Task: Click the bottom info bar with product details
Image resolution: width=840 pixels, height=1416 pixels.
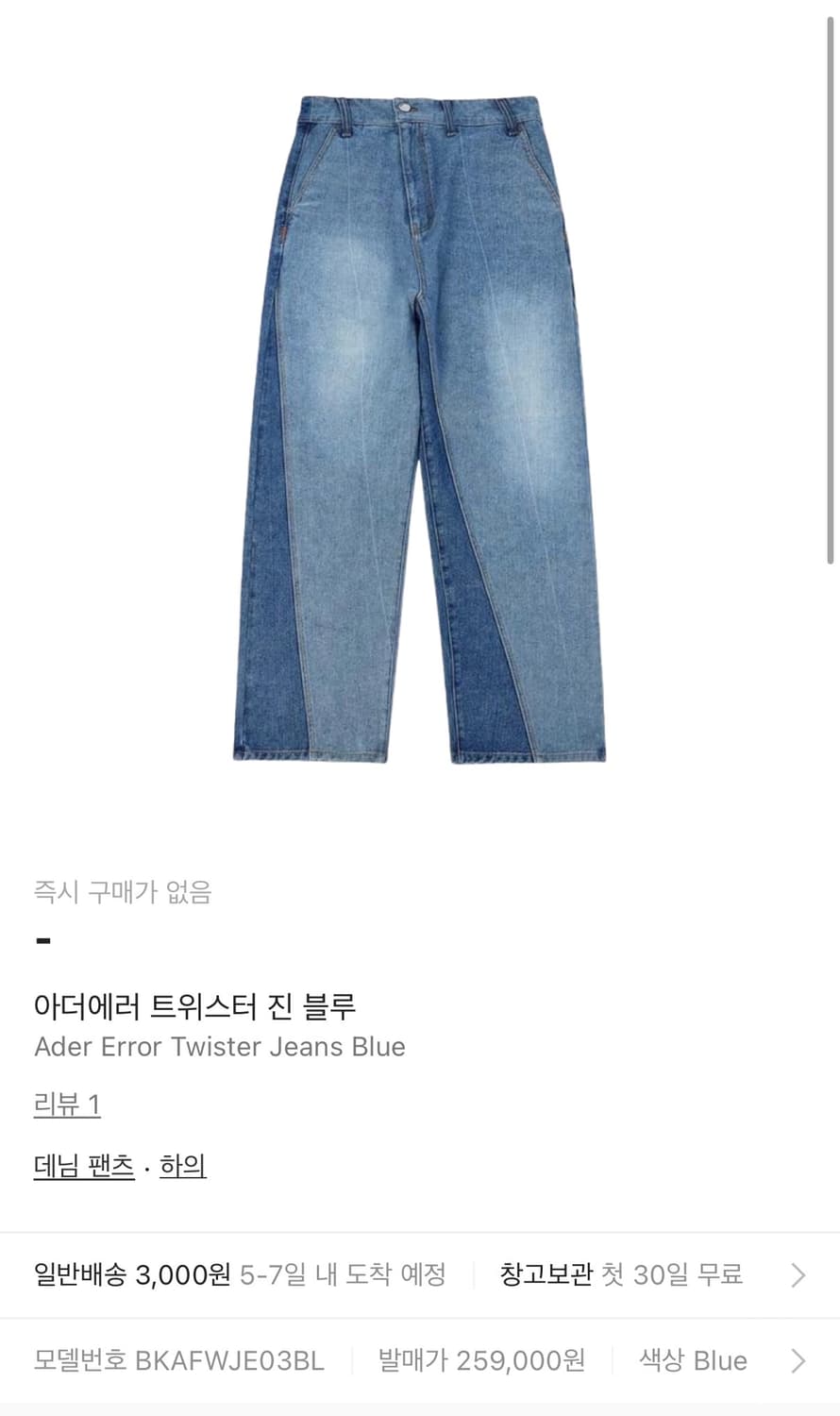Action: (x=420, y=1361)
